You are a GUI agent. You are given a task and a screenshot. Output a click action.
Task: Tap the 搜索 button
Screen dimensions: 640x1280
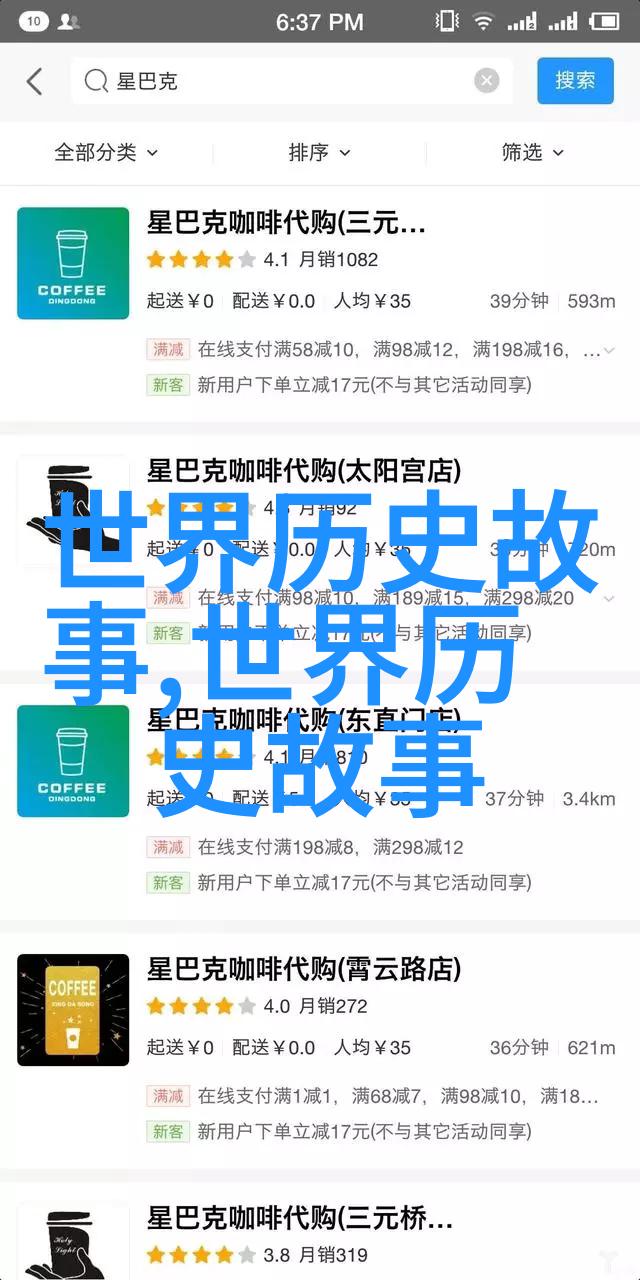pyautogui.click(x=575, y=81)
